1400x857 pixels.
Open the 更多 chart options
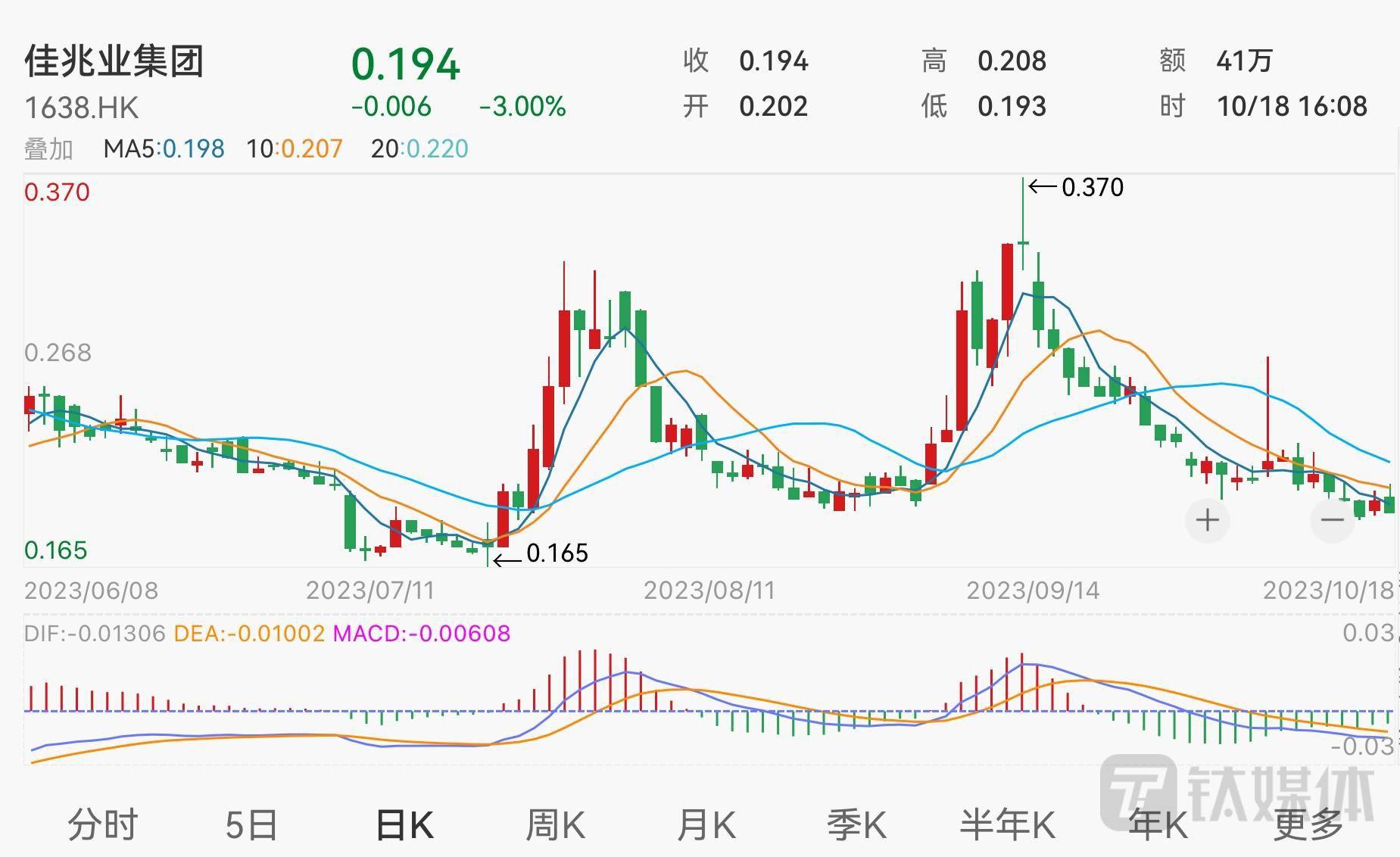(x=1308, y=824)
